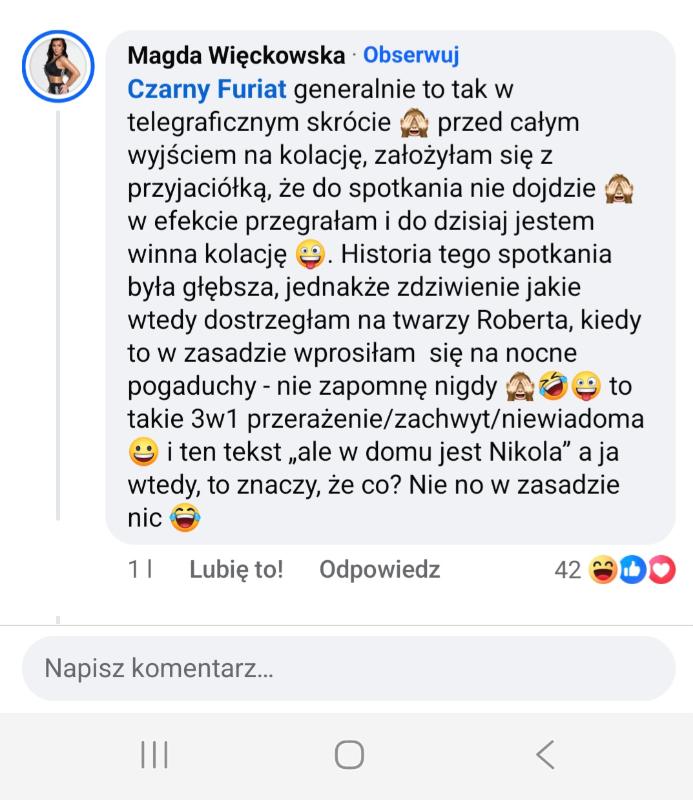This screenshot has width=693, height=800.
Task: Open the mentioned Czarny Furiat profile
Action: pos(207,89)
